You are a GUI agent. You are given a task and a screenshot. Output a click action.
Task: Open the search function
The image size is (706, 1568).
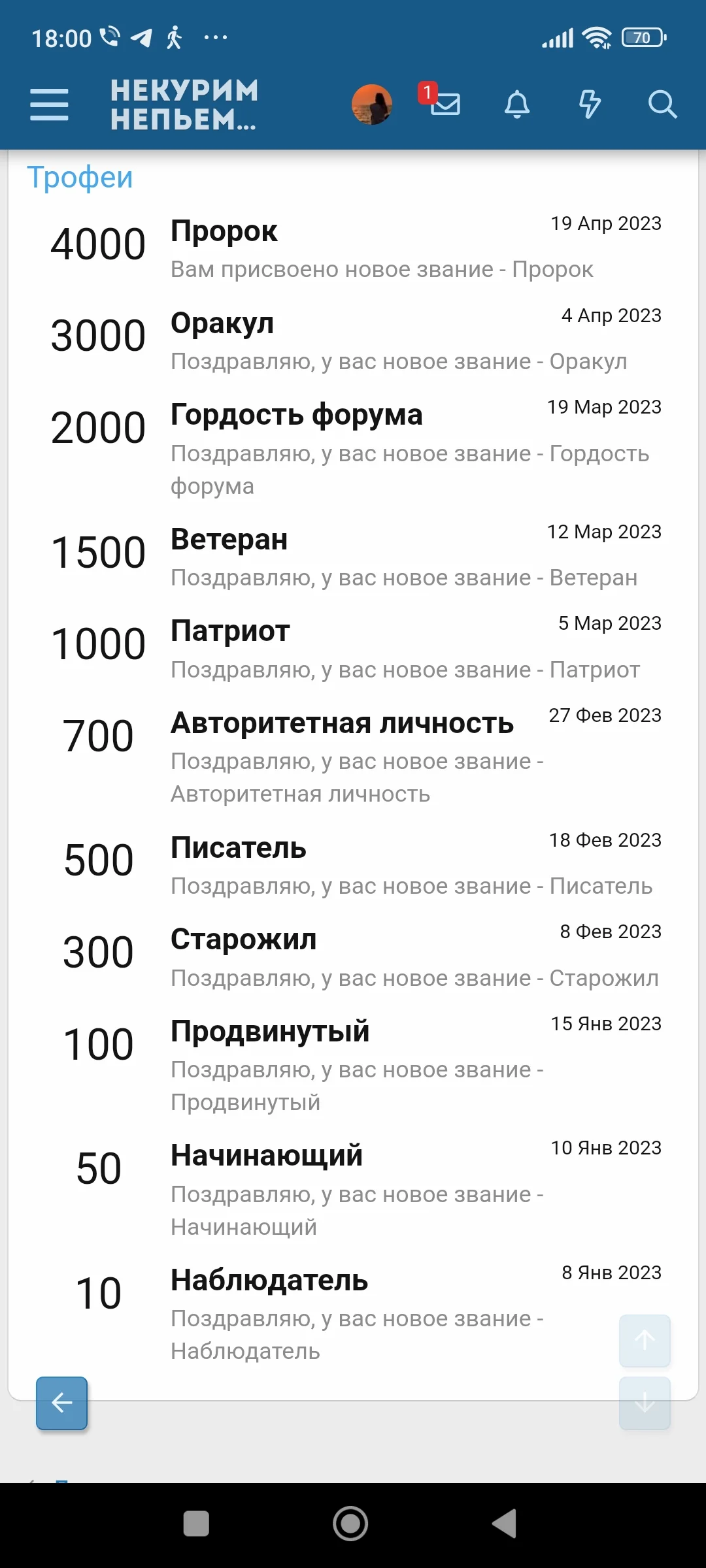pyautogui.click(x=663, y=105)
